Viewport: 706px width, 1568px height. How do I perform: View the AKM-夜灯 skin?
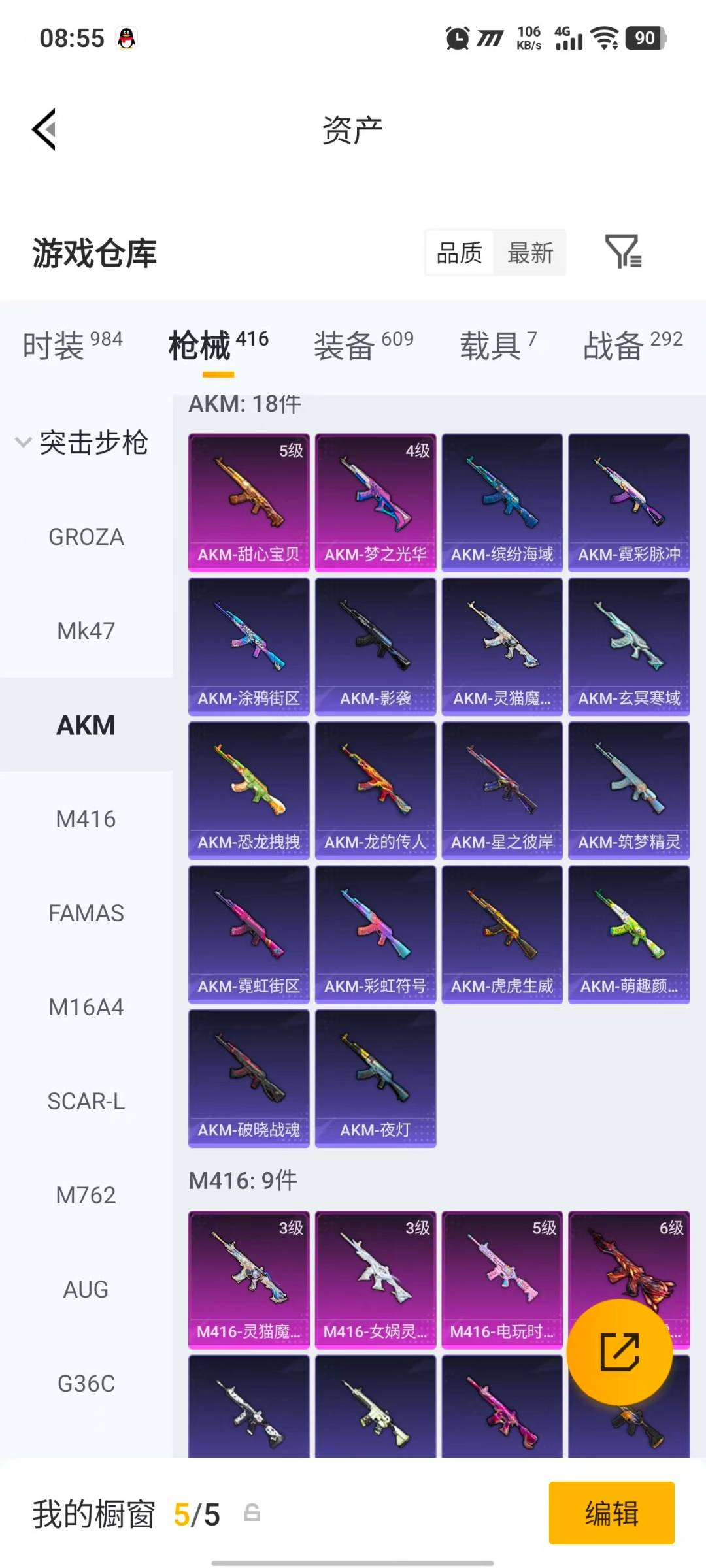(375, 1078)
